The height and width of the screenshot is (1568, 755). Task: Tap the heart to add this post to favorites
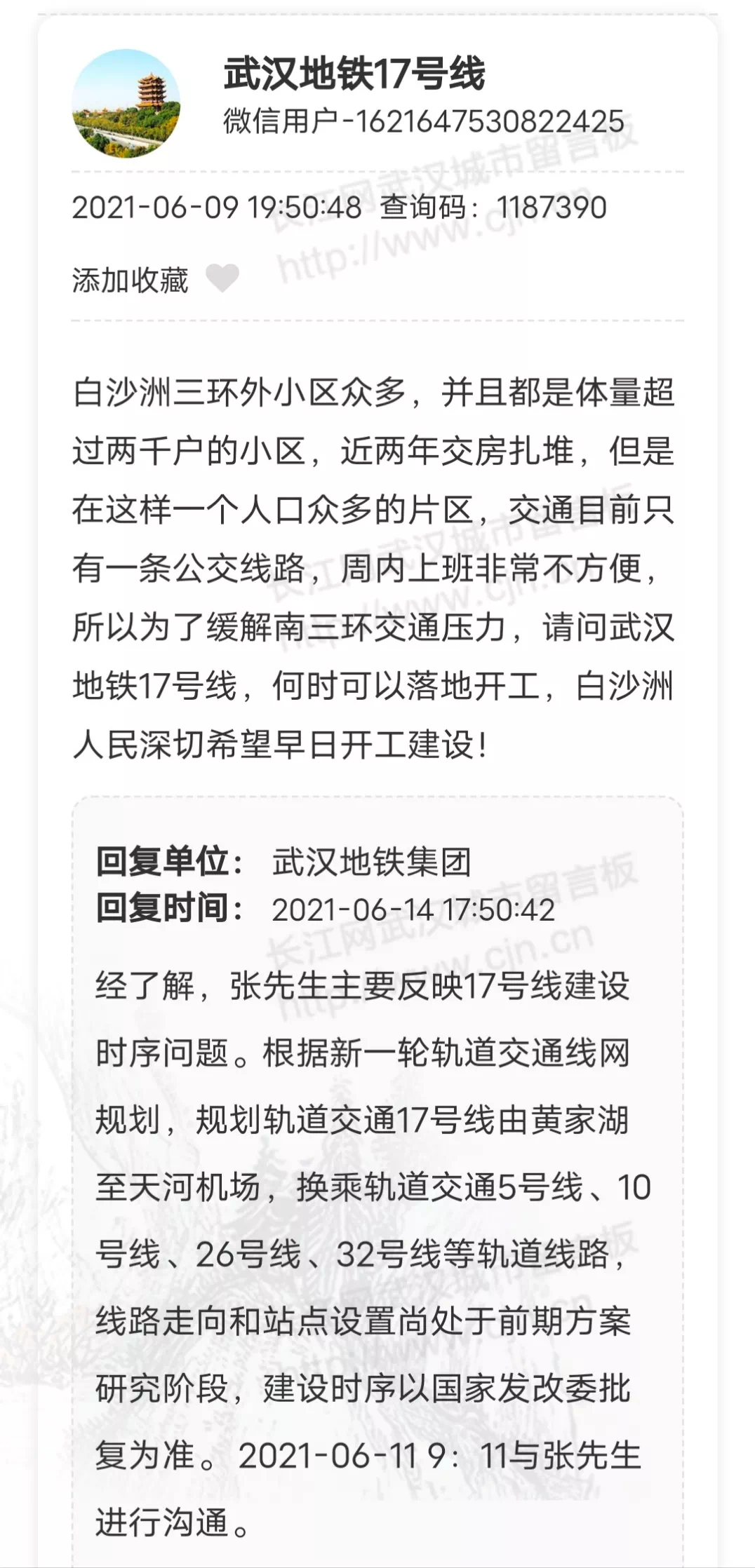222,279
